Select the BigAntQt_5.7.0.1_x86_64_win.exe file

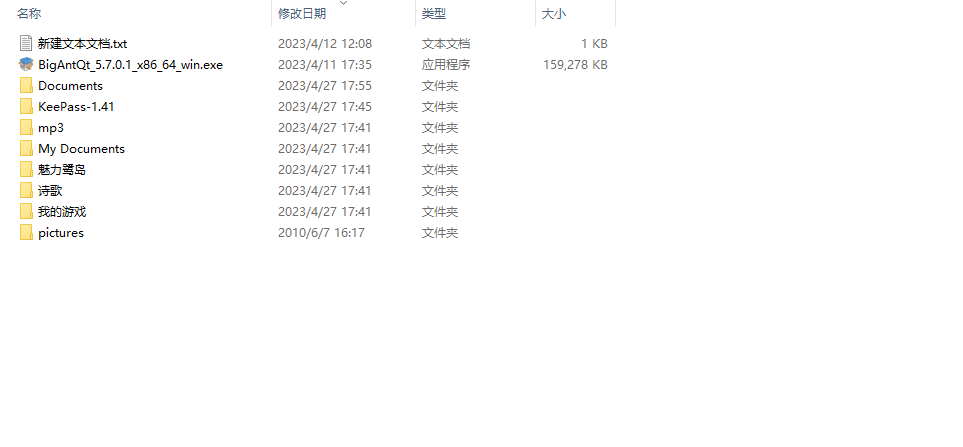(x=130, y=65)
